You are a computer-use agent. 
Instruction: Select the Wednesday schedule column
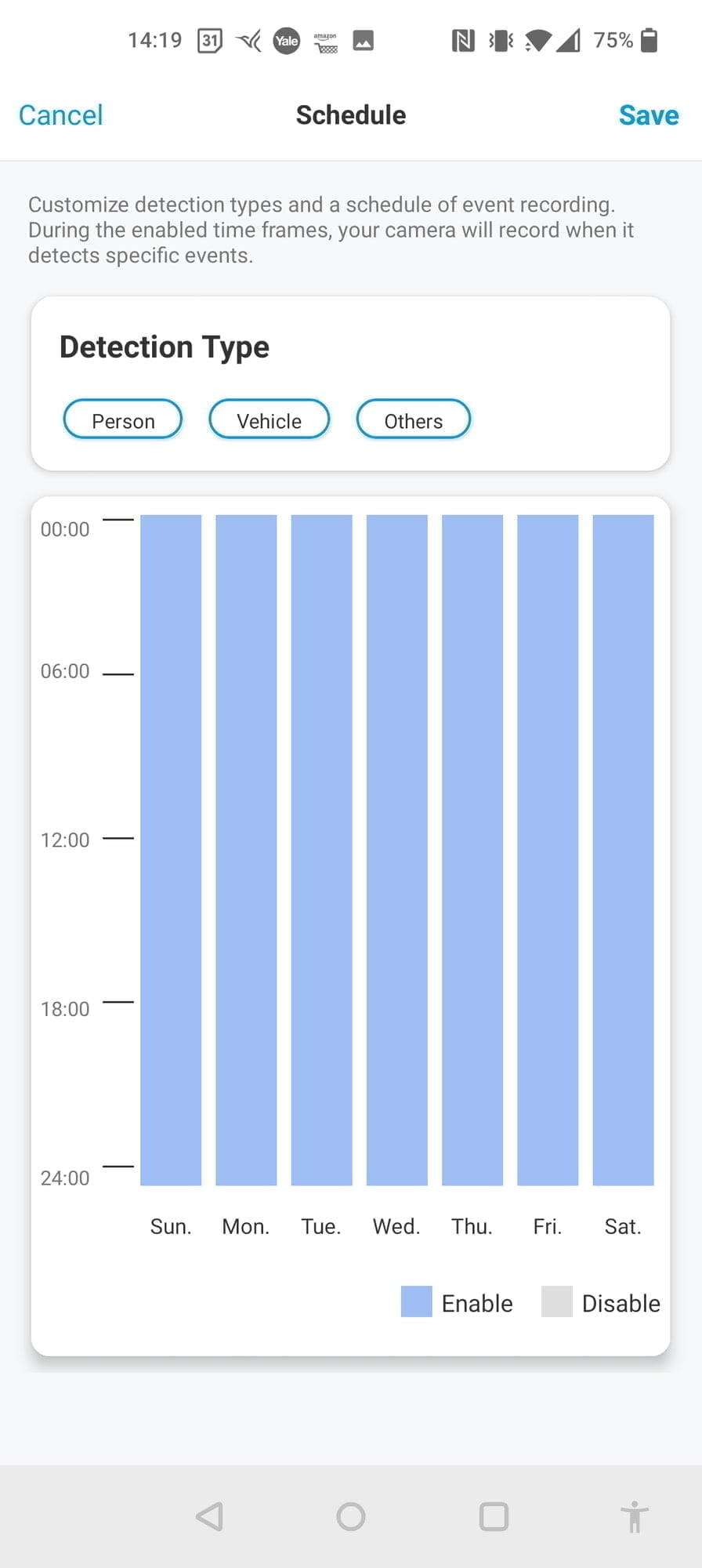[397, 849]
